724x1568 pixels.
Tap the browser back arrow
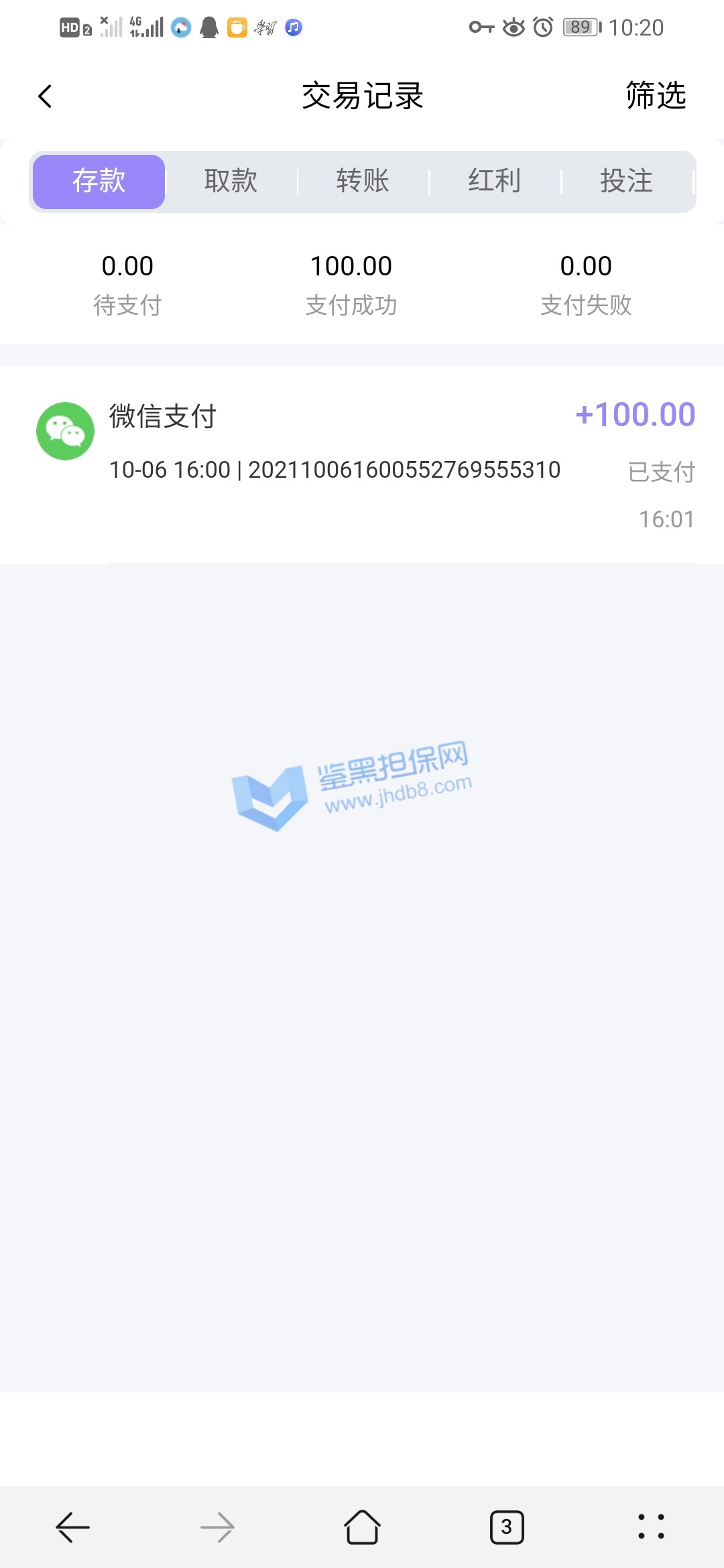[x=72, y=1527]
